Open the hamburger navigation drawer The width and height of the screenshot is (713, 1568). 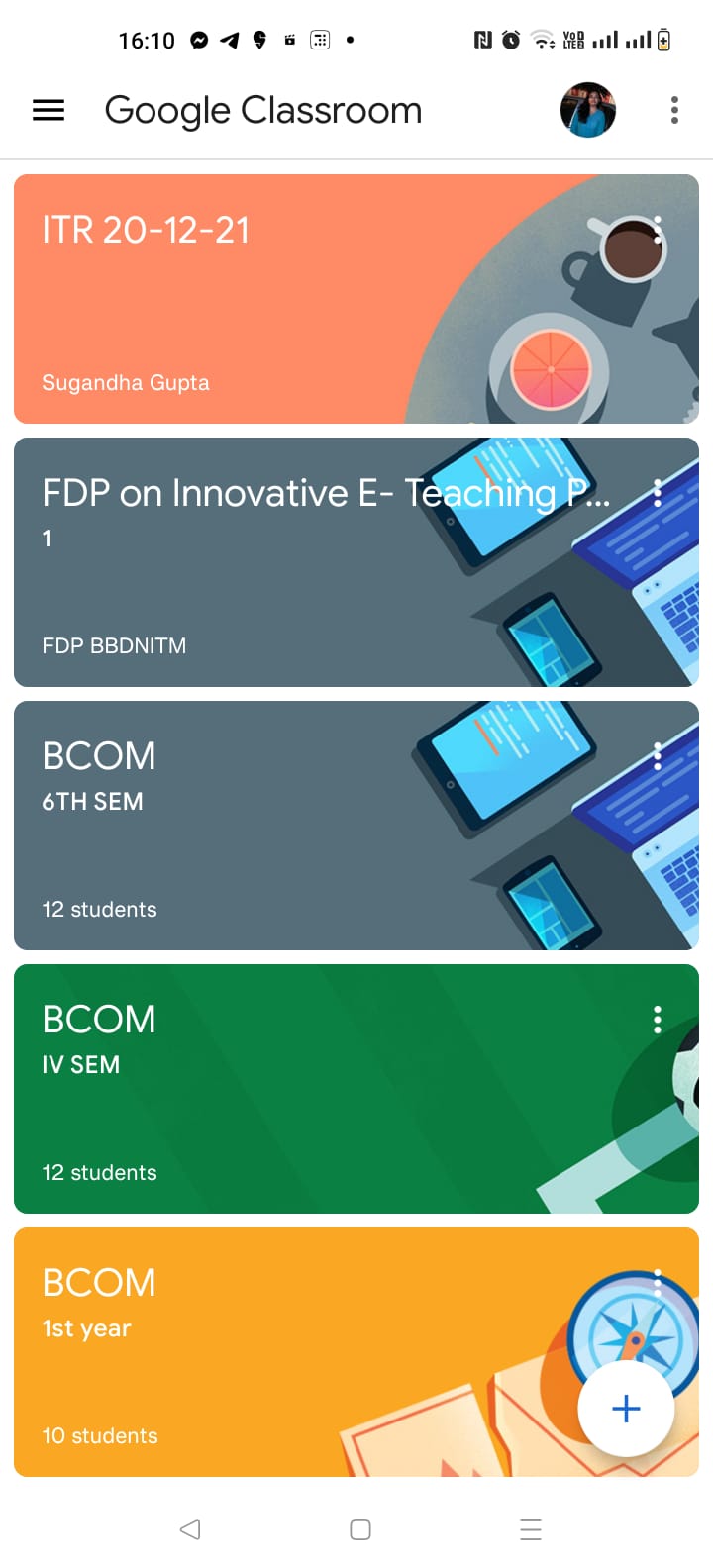(49, 110)
